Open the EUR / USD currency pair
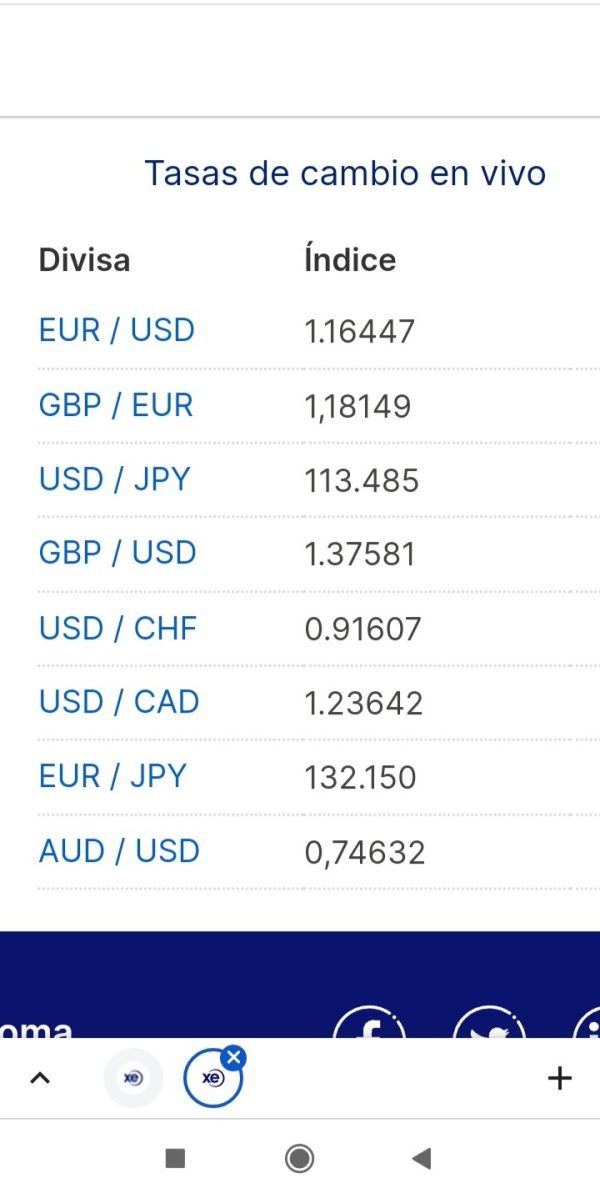 pos(116,330)
